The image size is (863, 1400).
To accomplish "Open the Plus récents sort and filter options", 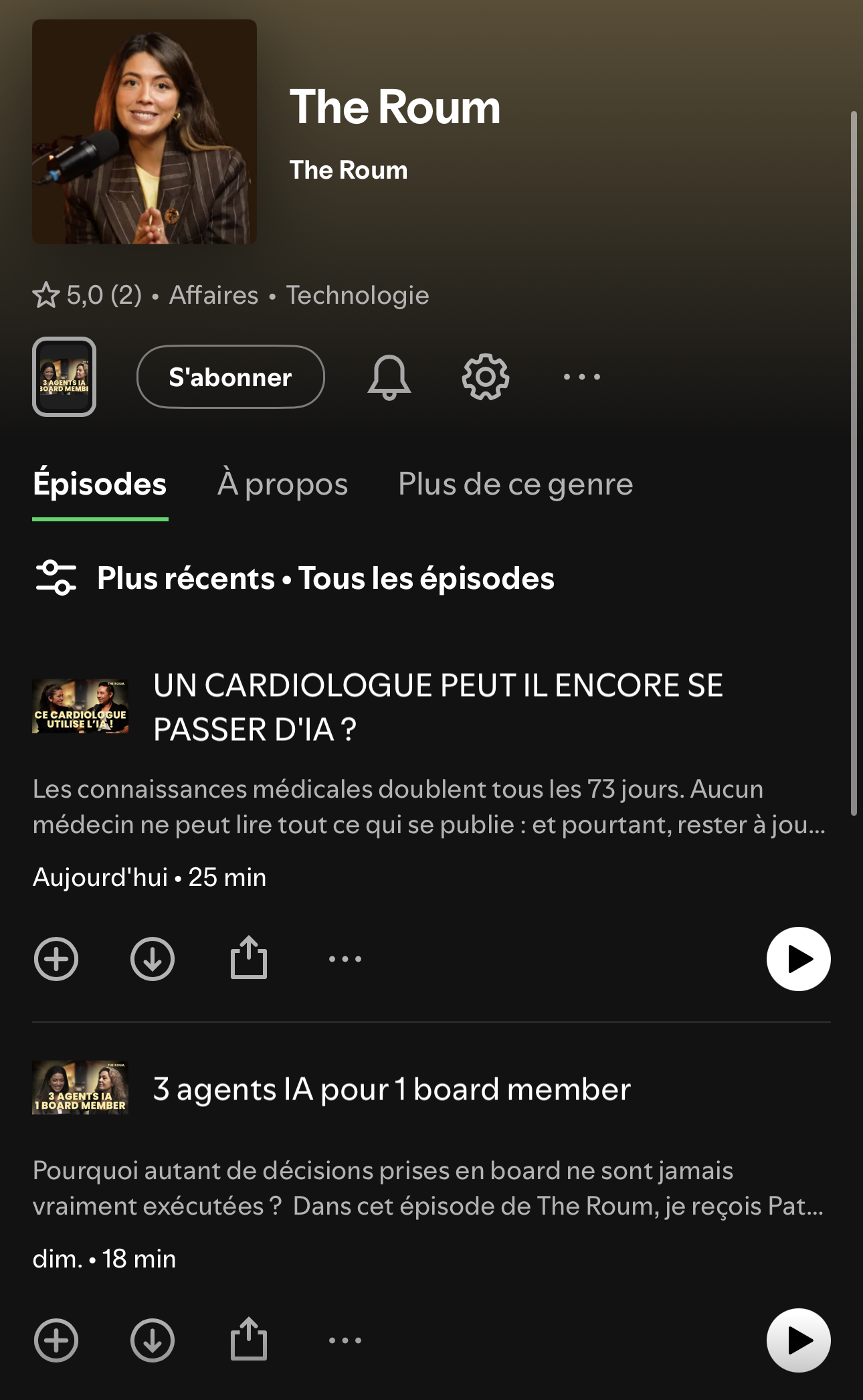I will click(x=294, y=578).
